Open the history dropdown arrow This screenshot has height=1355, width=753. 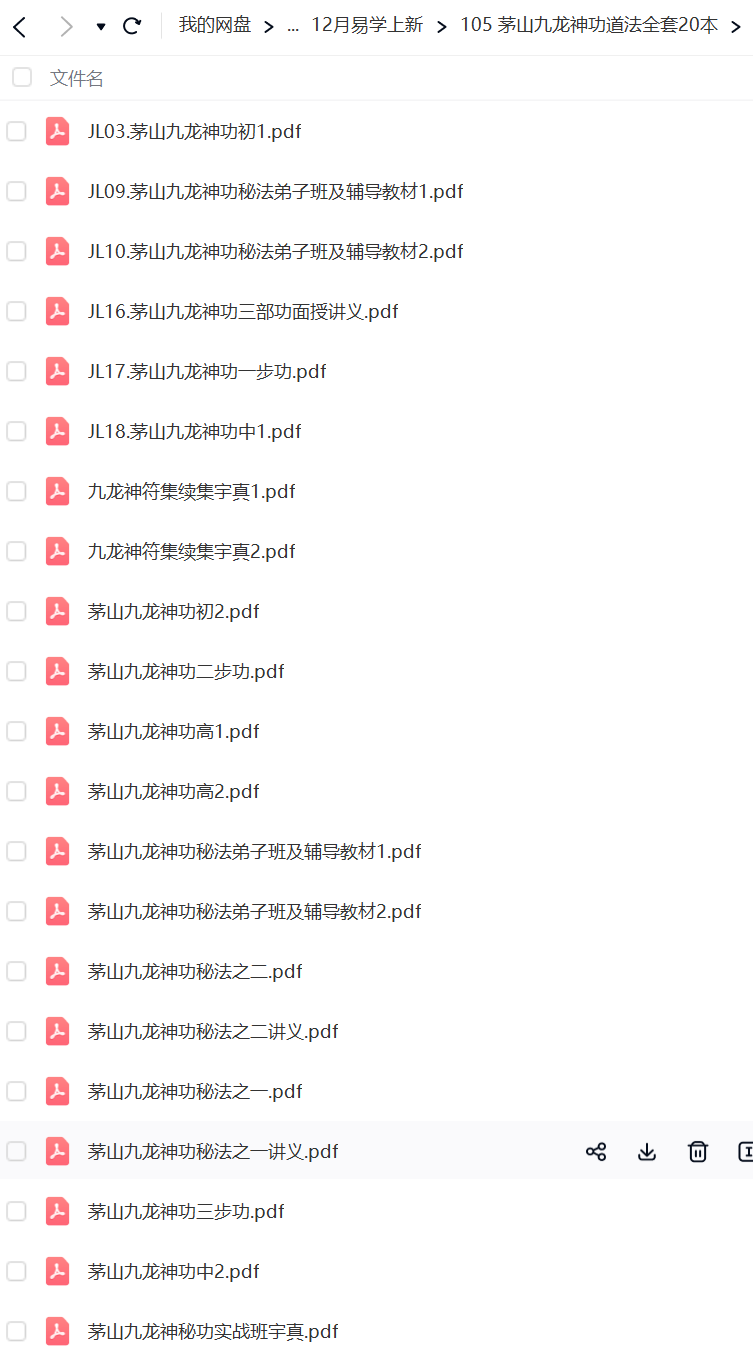click(101, 27)
